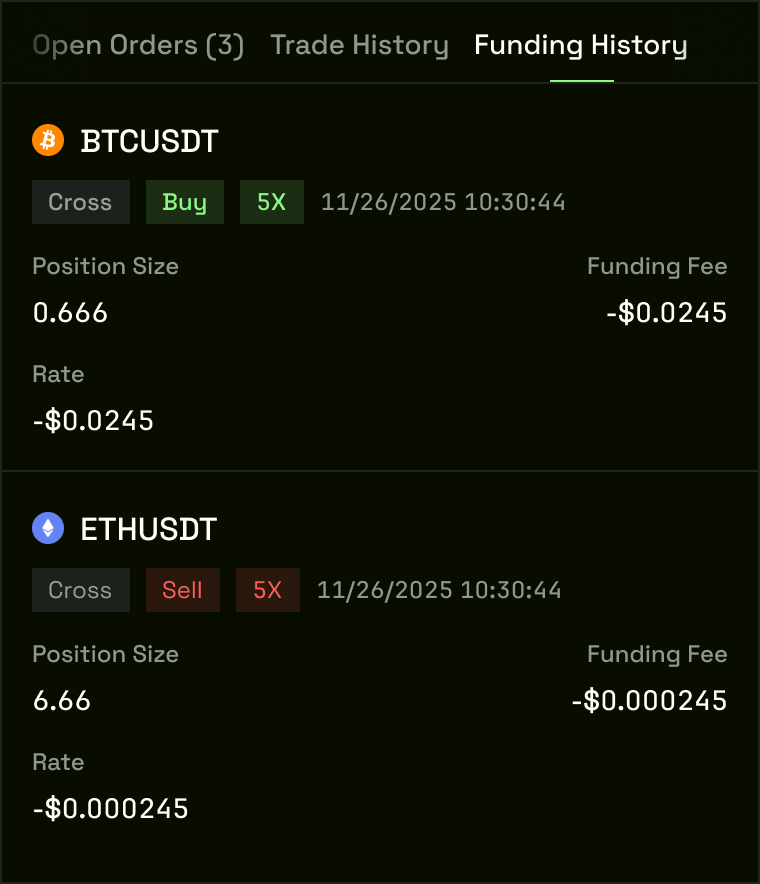This screenshot has width=760, height=884.
Task: Select the Funding History tab
Action: click(x=580, y=45)
